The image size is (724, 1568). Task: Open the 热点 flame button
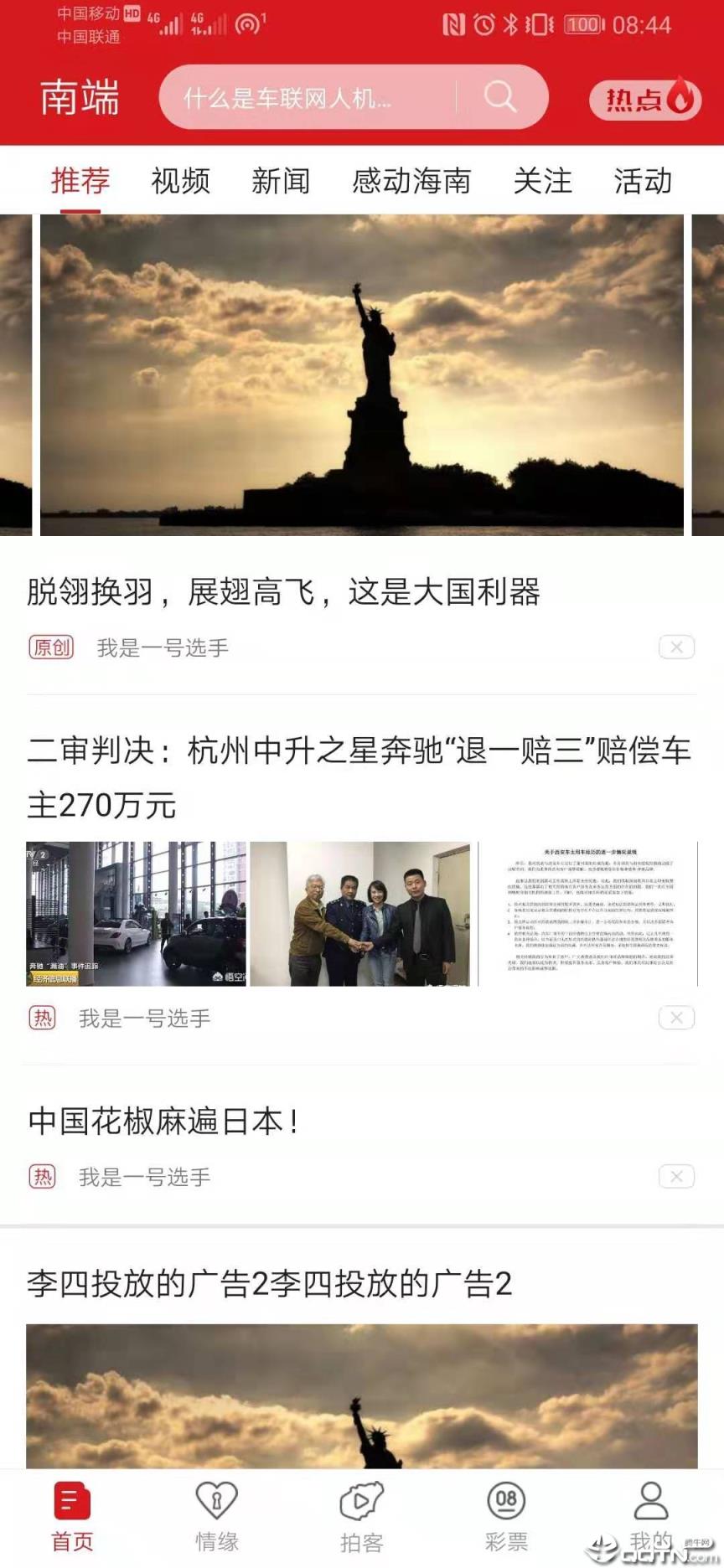click(645, 97)
